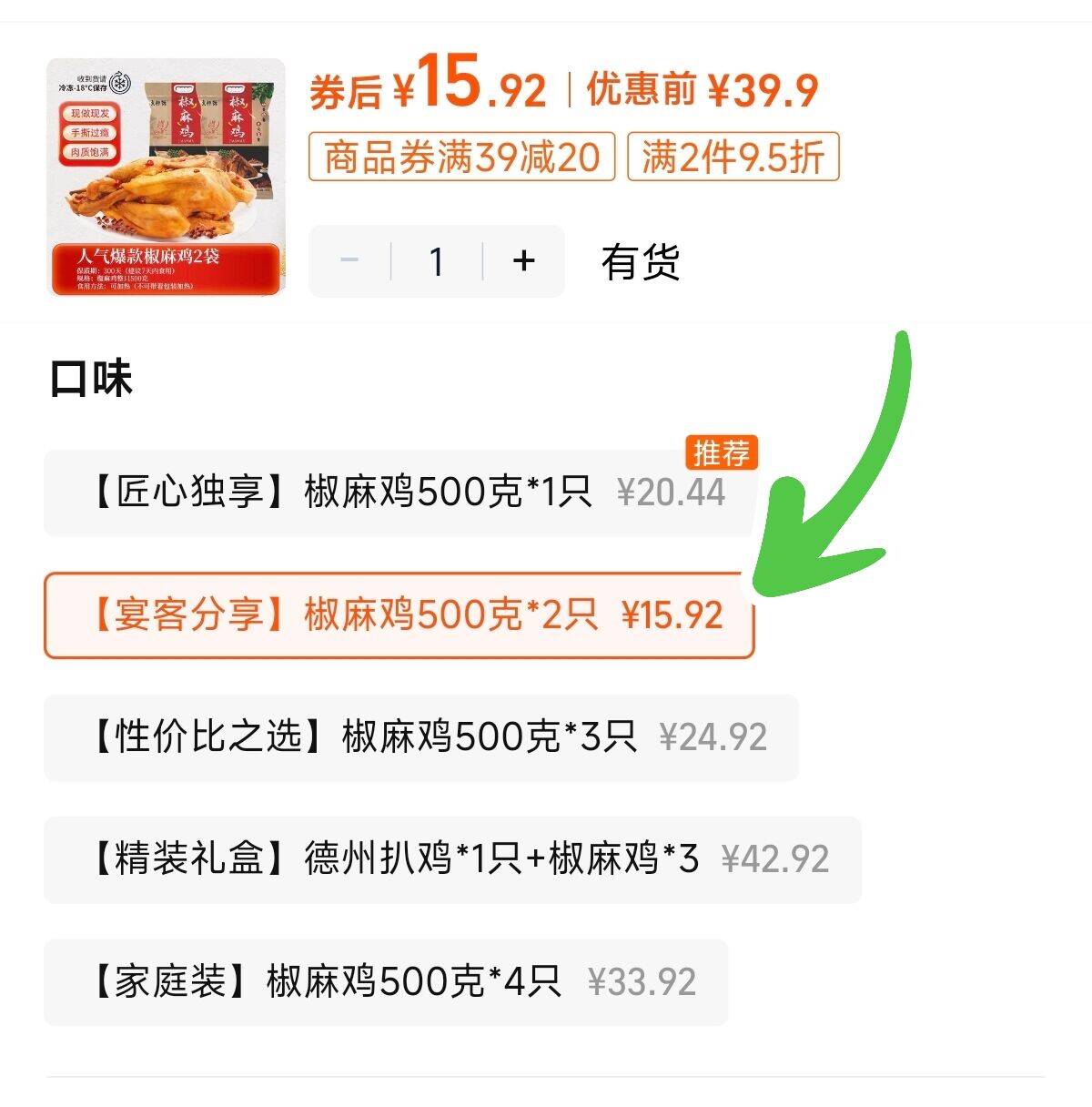Select 【宴客分享】椒麻鸡500克*2只 option

pyautogui.click(x=399, y=615)
